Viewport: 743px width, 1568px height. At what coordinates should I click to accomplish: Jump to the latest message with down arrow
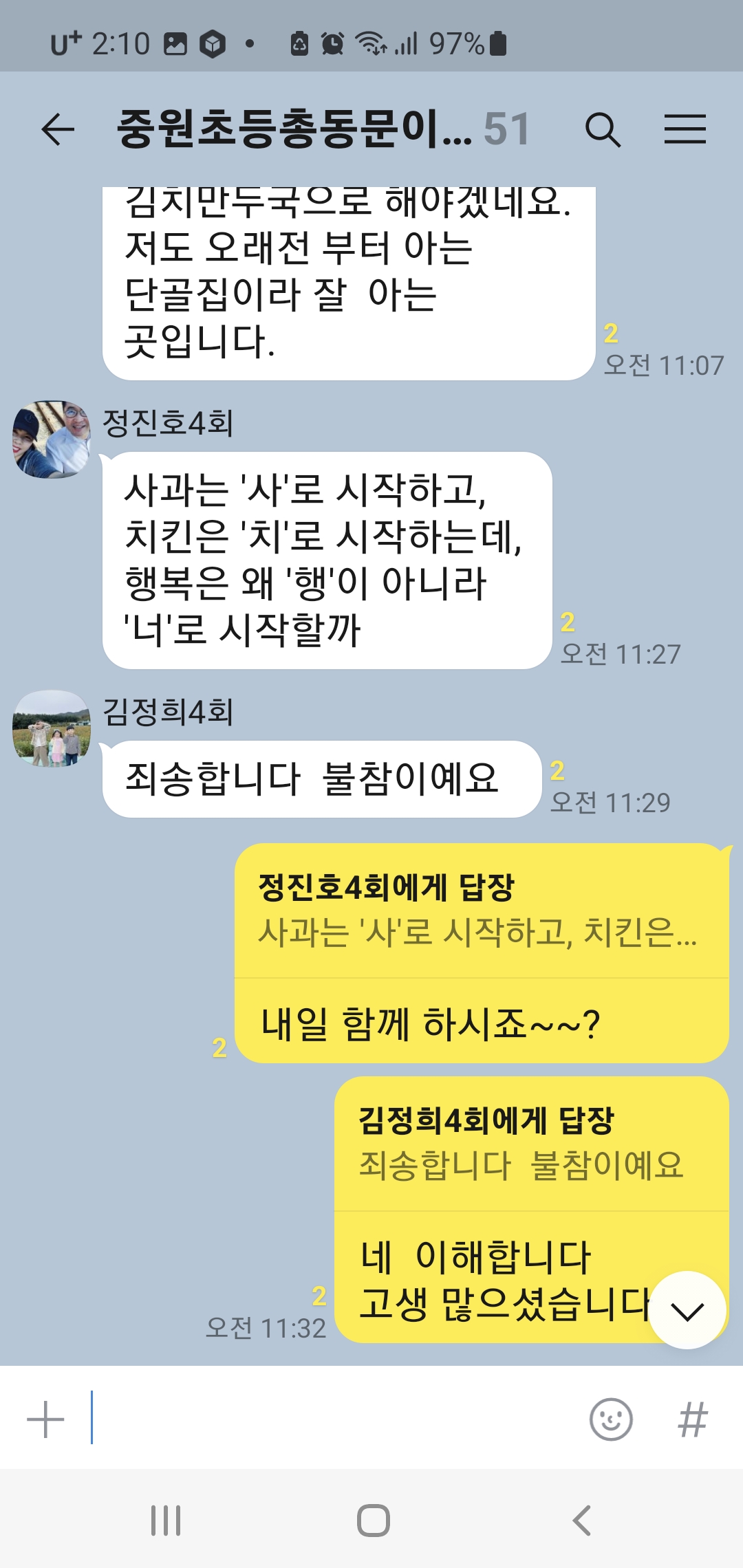[x=687, y=1310]
